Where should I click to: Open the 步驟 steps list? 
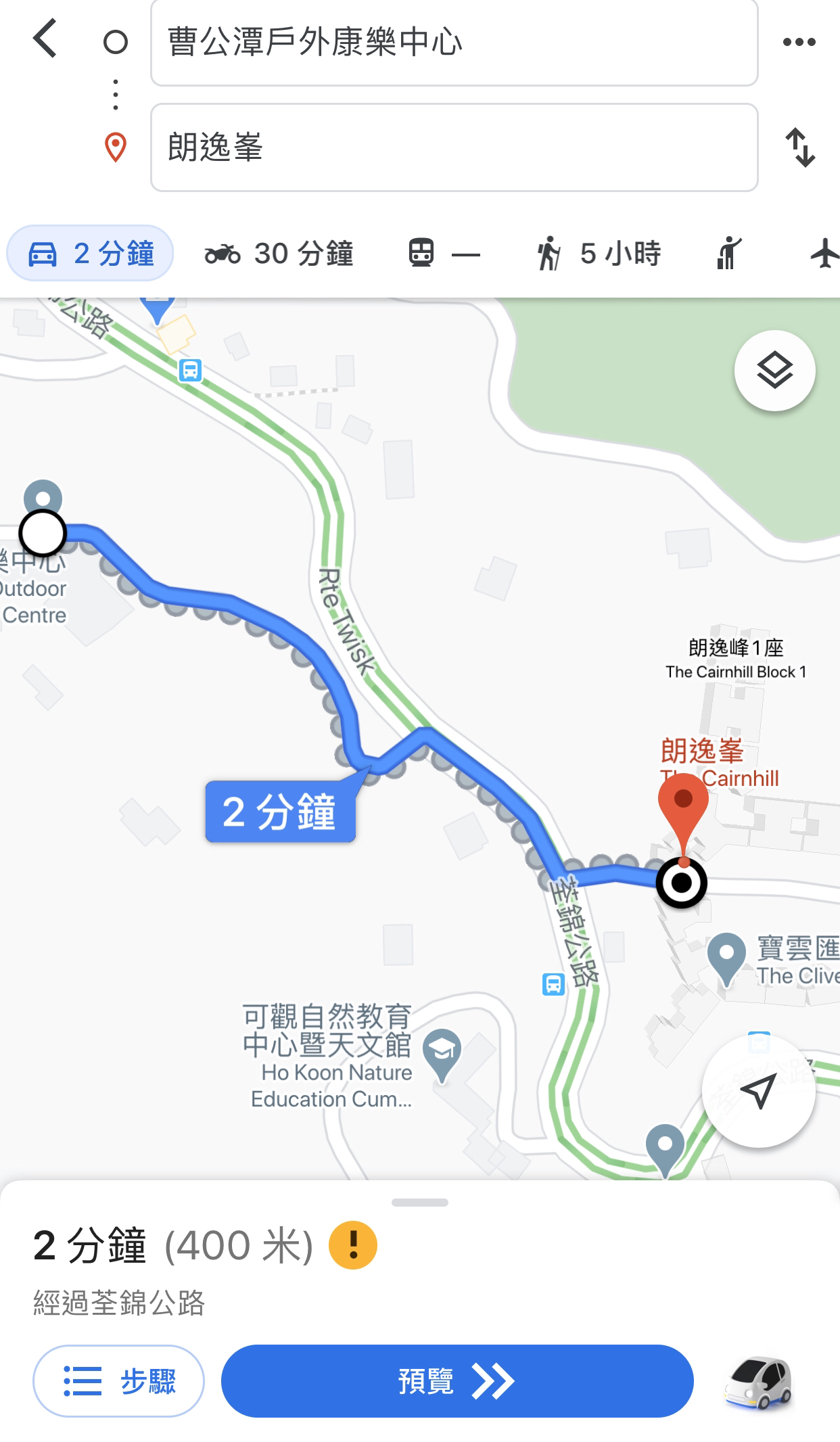click(x=118, y=1381)
